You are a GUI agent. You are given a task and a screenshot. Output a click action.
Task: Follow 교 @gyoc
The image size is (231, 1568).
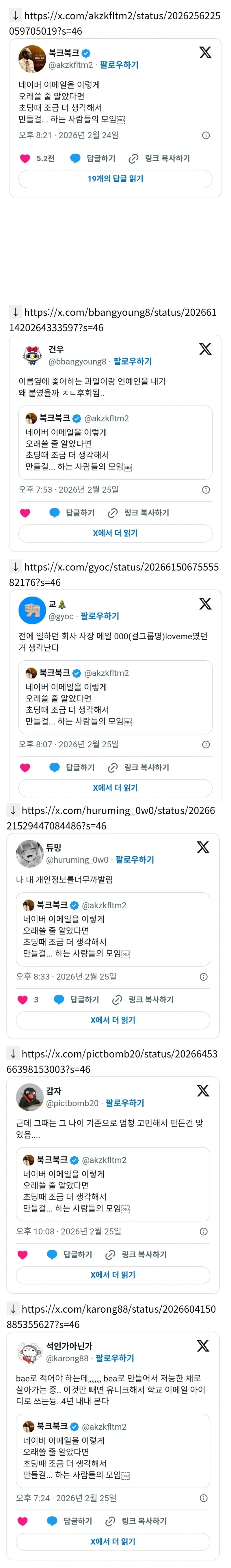[100, 616]
